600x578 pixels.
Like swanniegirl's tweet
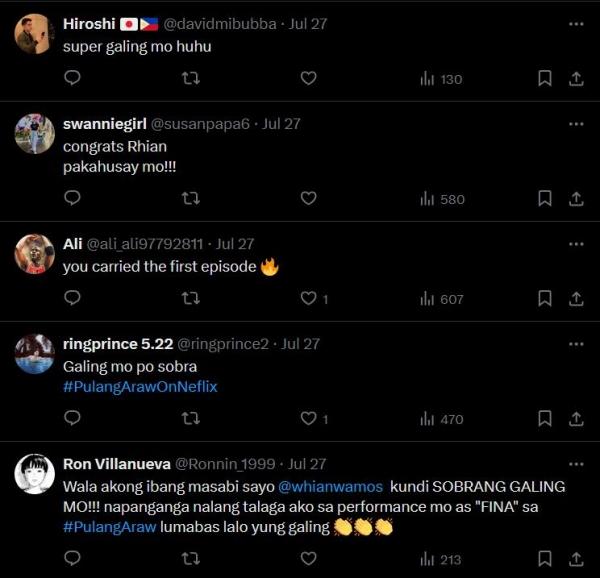point(309,198)
